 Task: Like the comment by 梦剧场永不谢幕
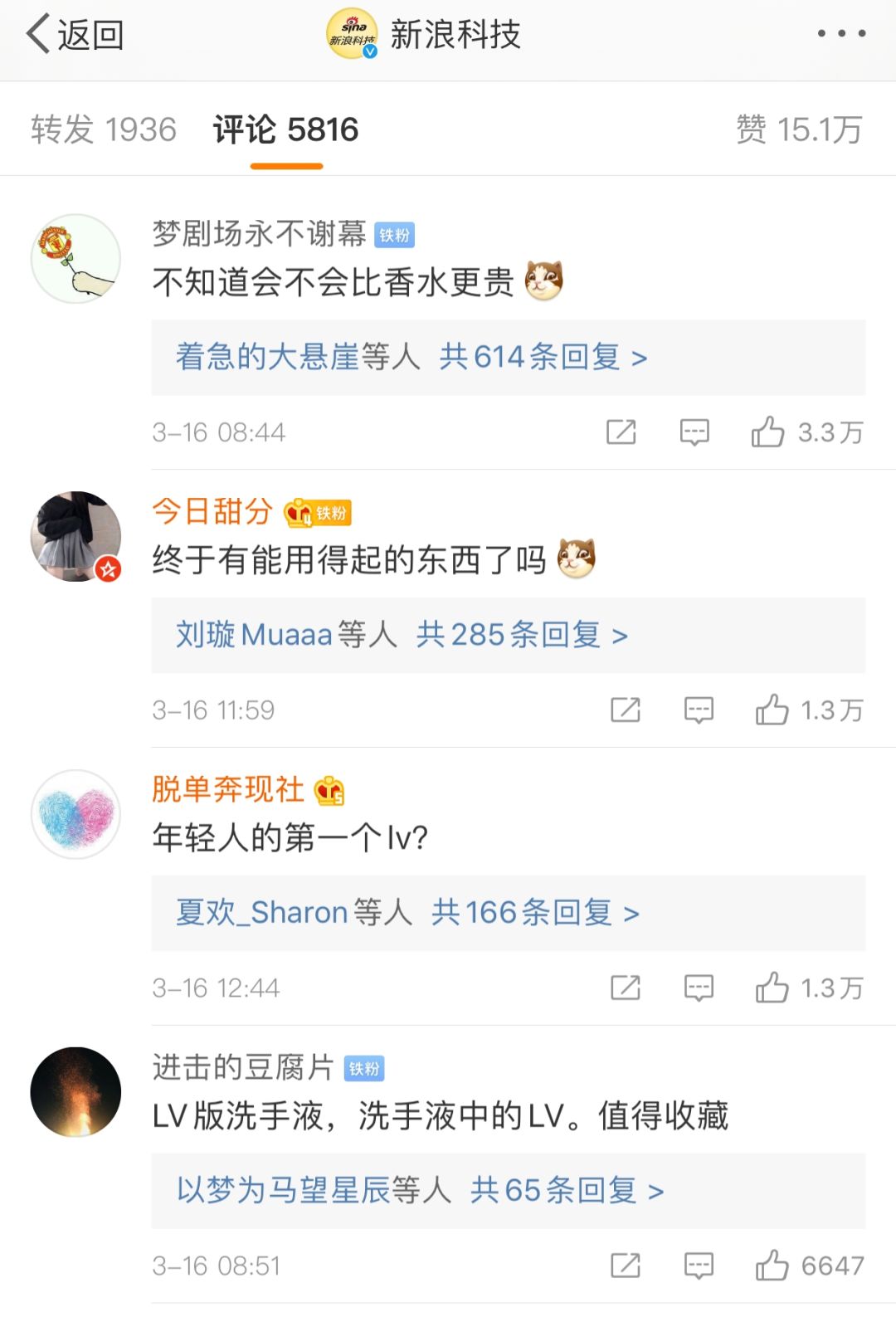767,432
